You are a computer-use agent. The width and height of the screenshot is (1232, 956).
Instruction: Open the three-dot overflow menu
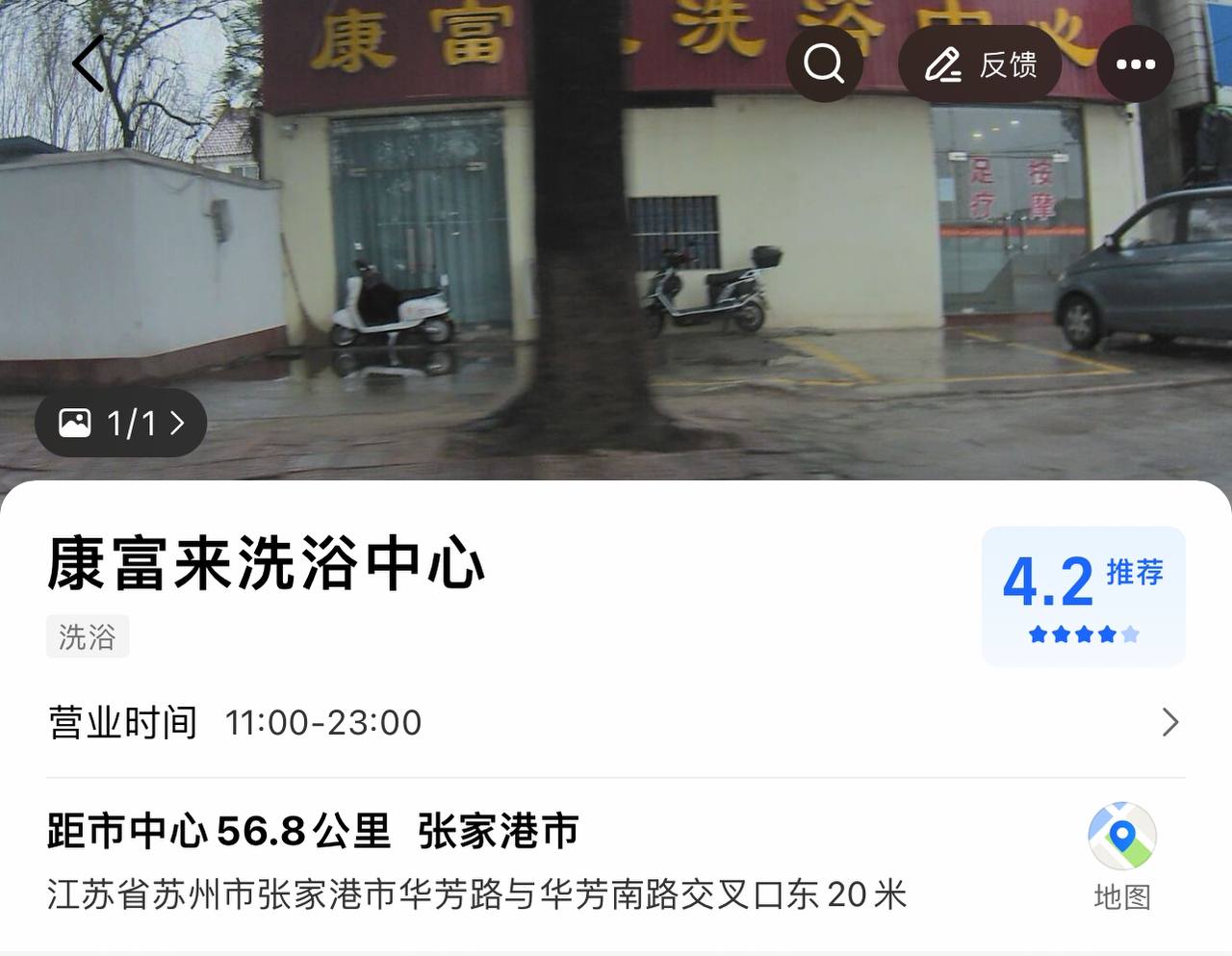[1135, 65]
